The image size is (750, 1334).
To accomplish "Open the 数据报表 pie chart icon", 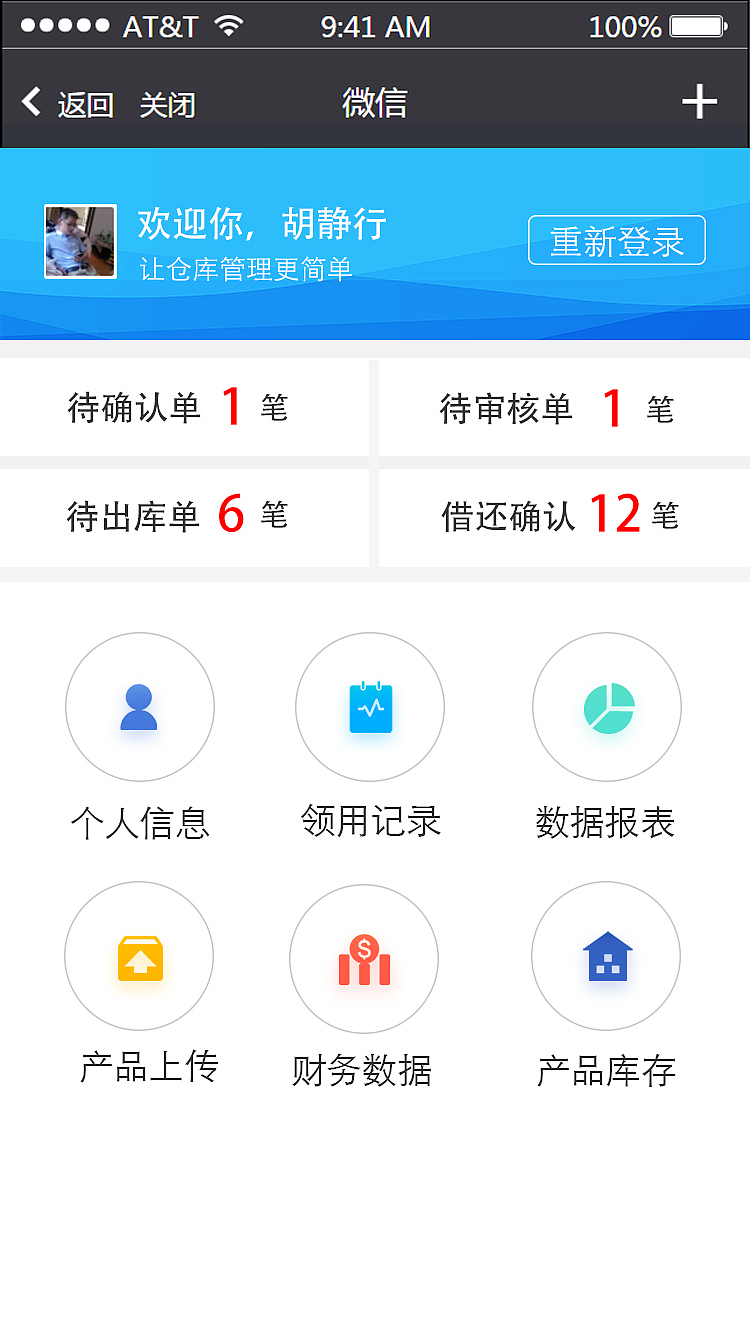I will tap(606, 707).
